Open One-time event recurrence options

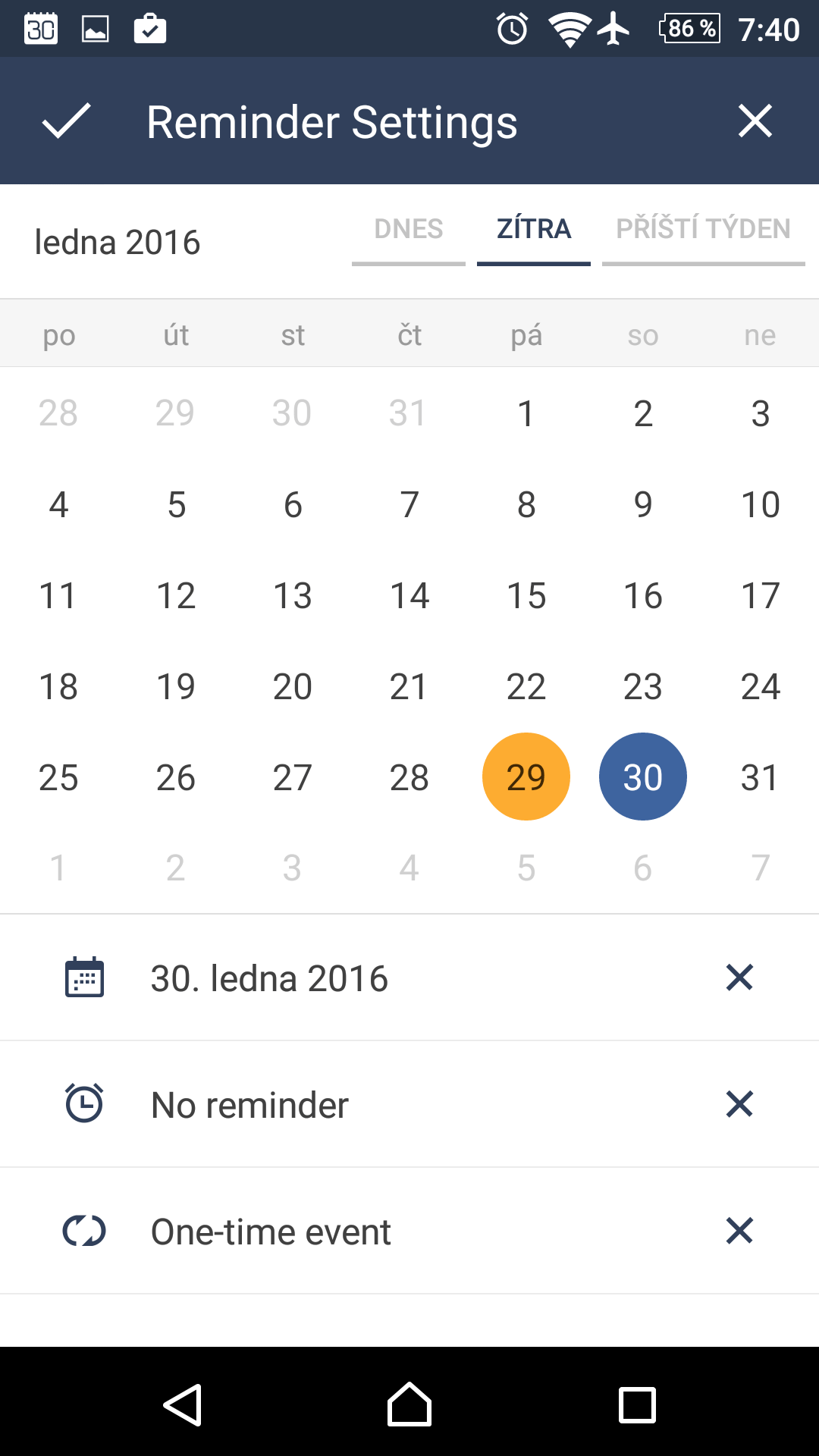[409, 1231]
